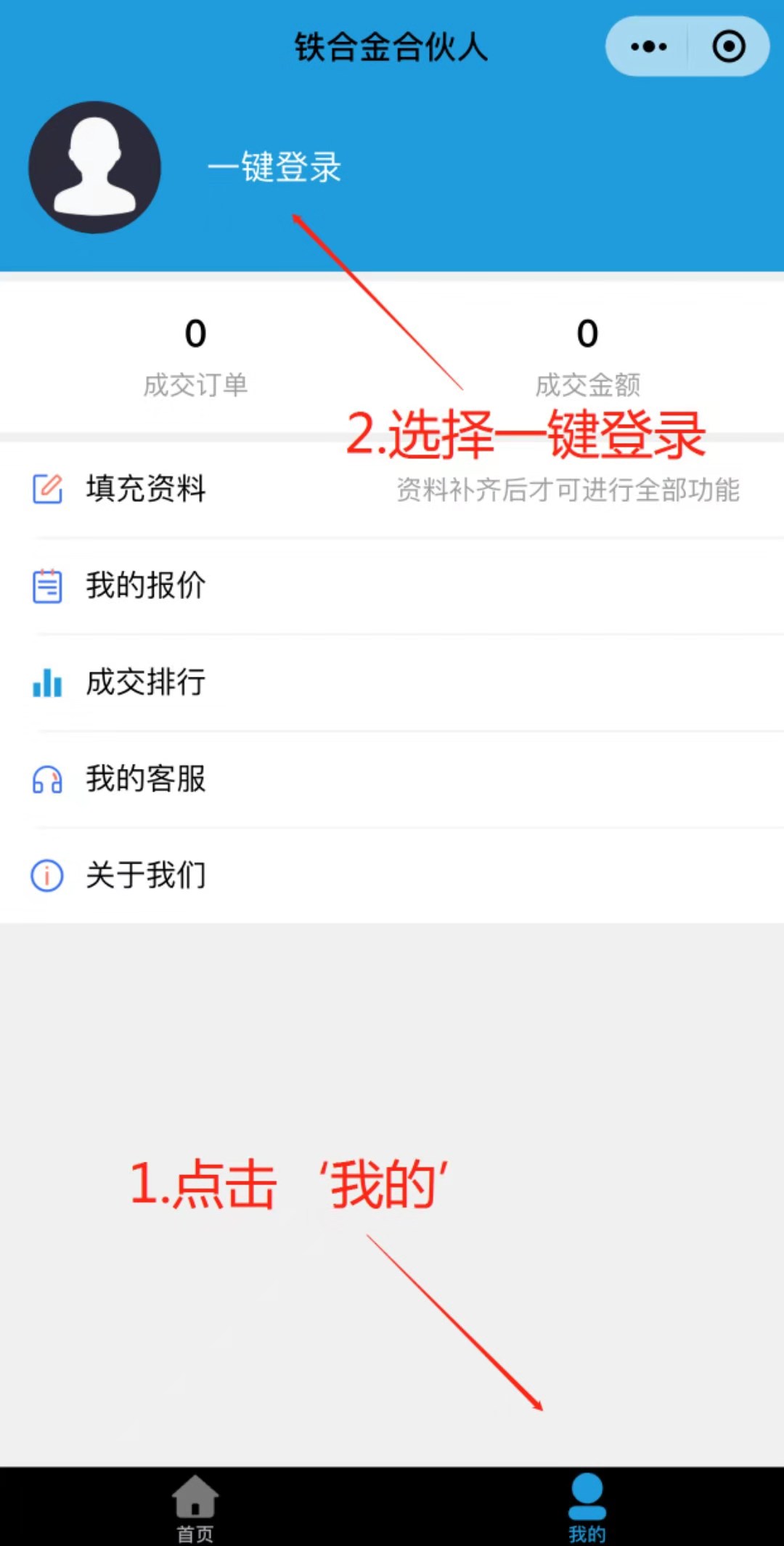784x1546 pixels.
Task: Contact 我的客服
Action: (392, 778)
